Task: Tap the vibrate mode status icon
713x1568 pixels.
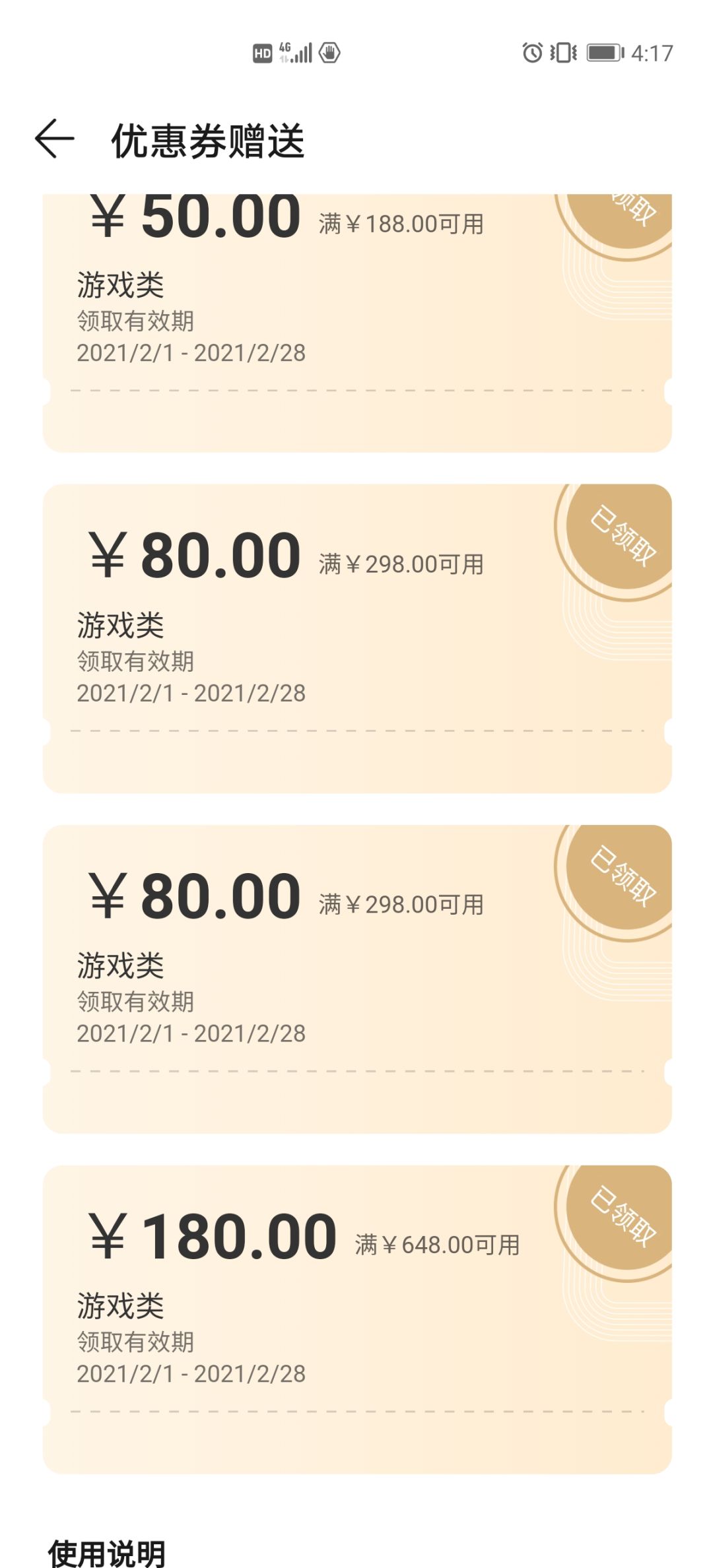Action: coord(562,54)
